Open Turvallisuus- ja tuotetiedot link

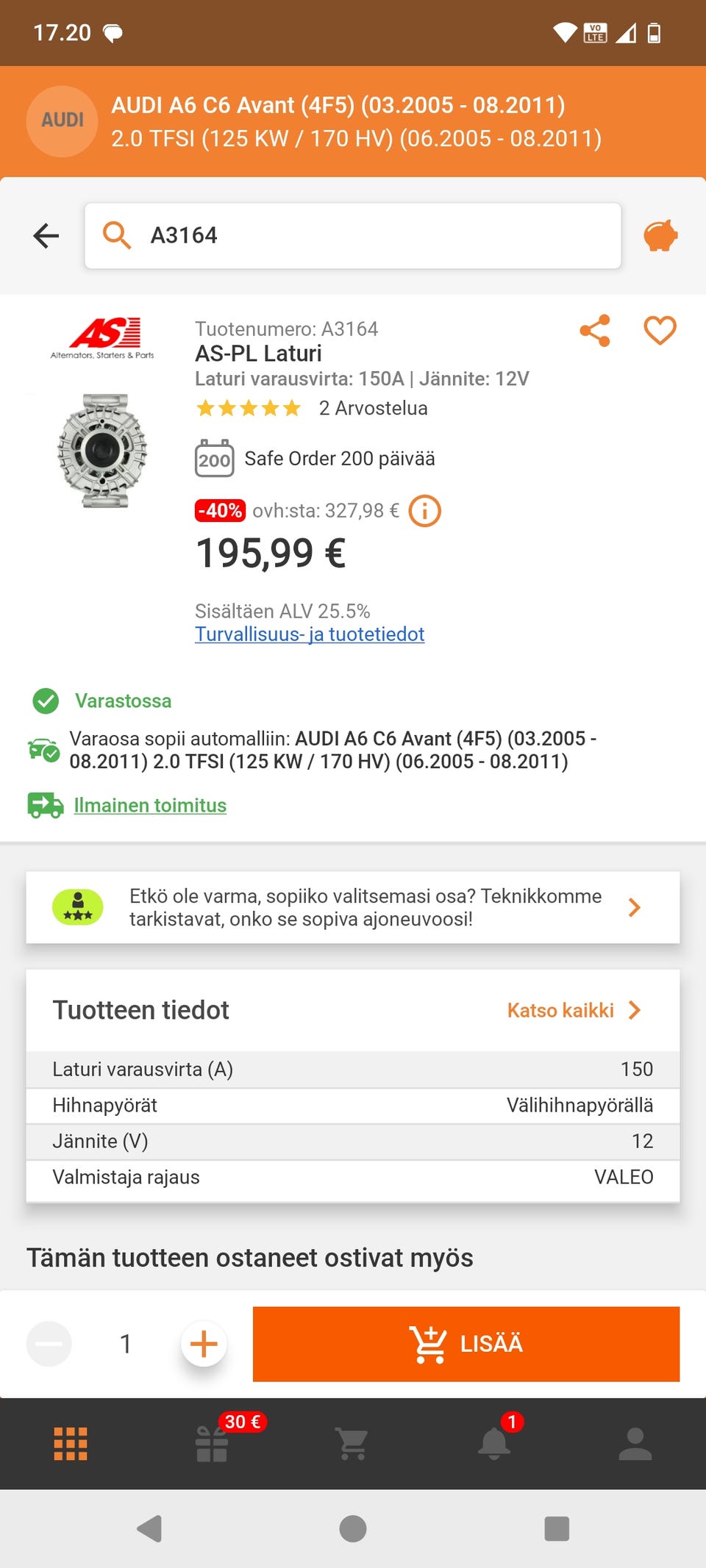(309, 634)
